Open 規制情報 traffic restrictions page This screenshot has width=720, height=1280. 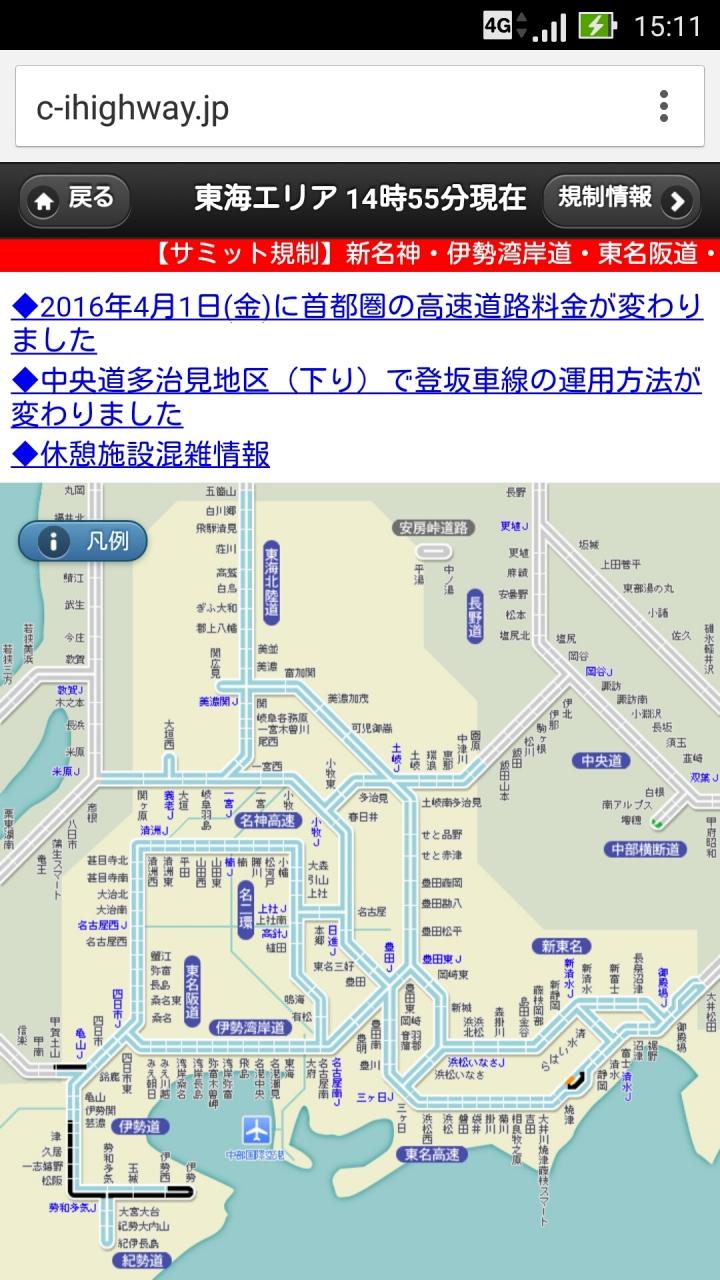[x=620, y=199]
